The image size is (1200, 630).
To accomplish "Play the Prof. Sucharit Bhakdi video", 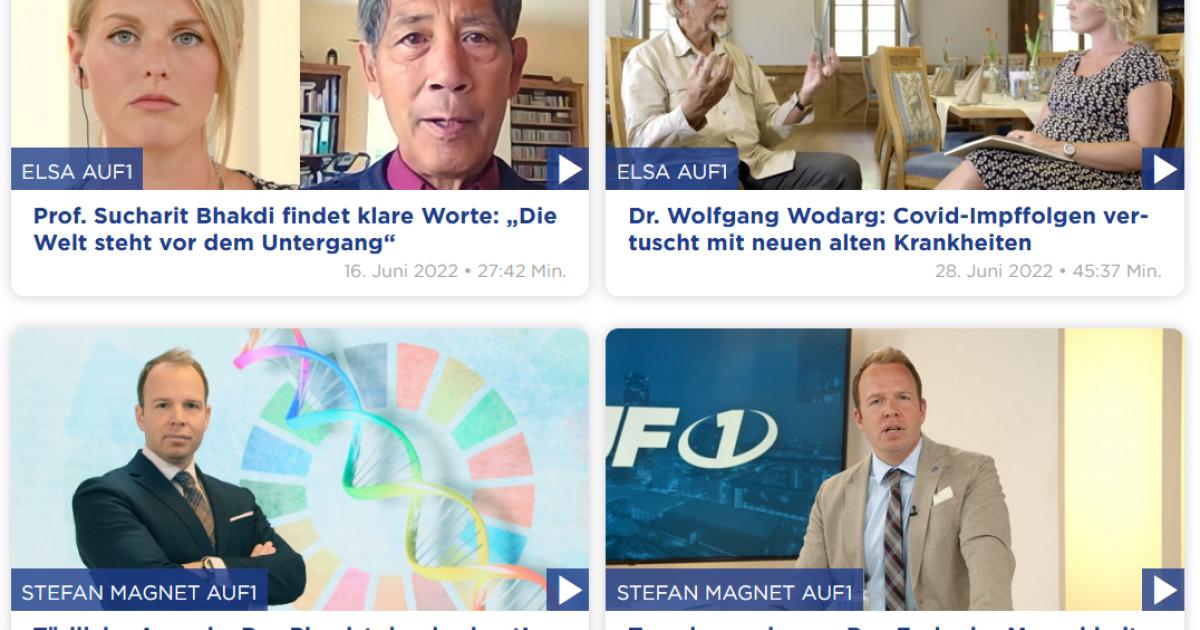I will pos(567,169).
